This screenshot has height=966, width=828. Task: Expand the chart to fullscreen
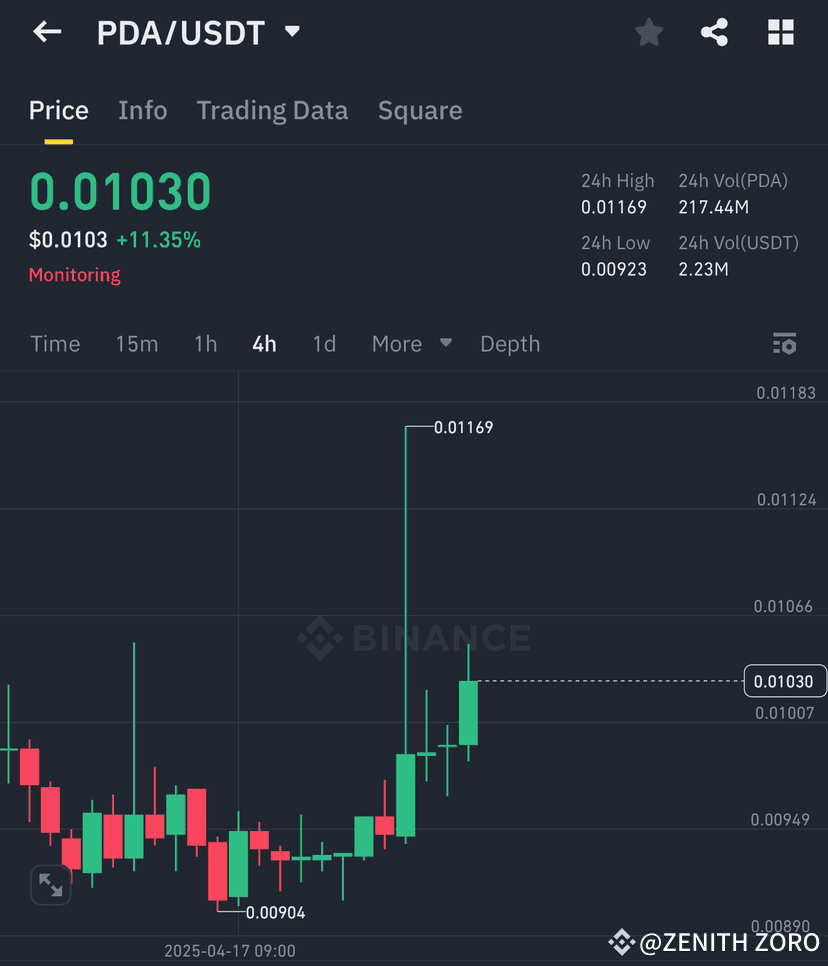(x=50, y=885)
